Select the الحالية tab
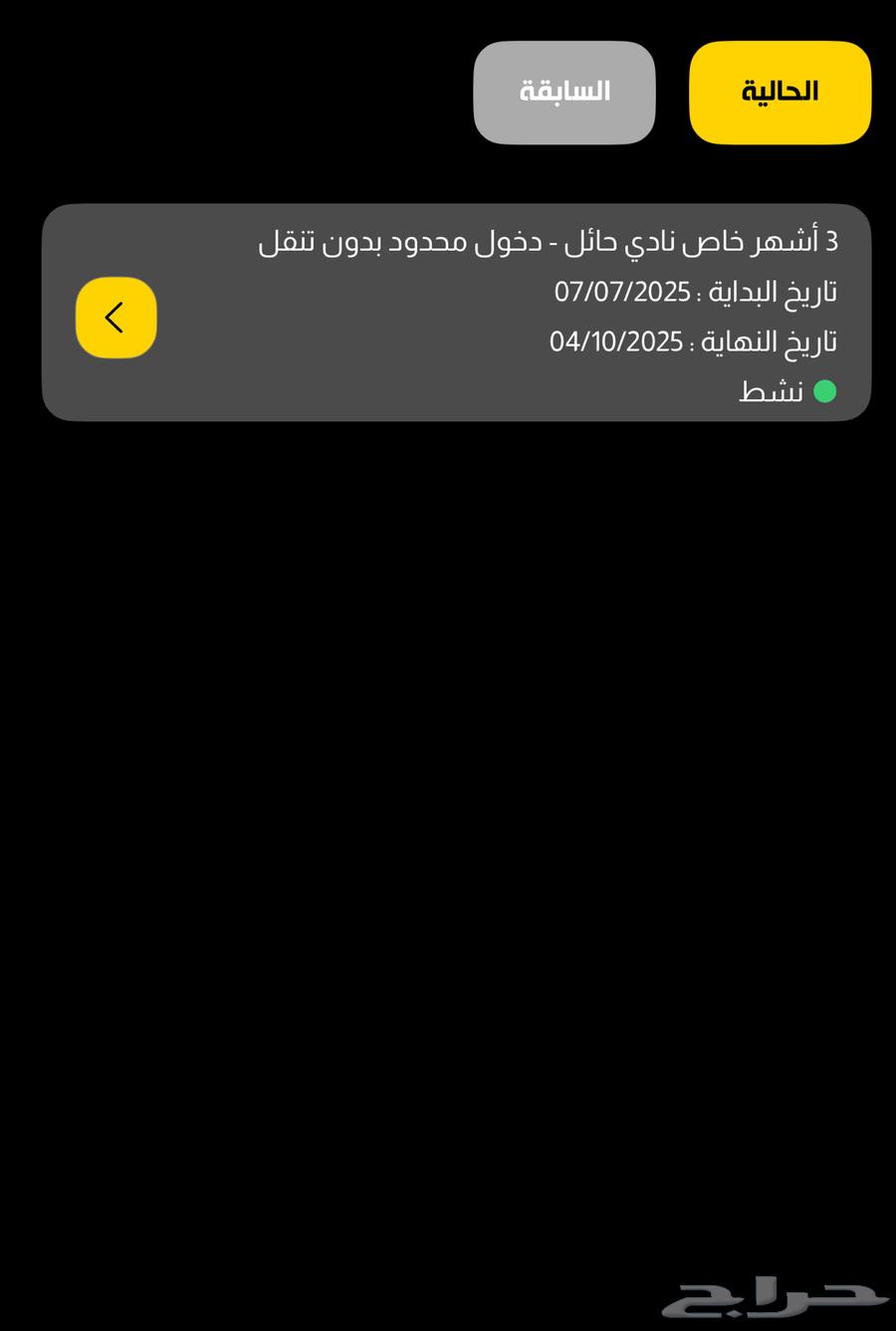 tap(780, 92)
